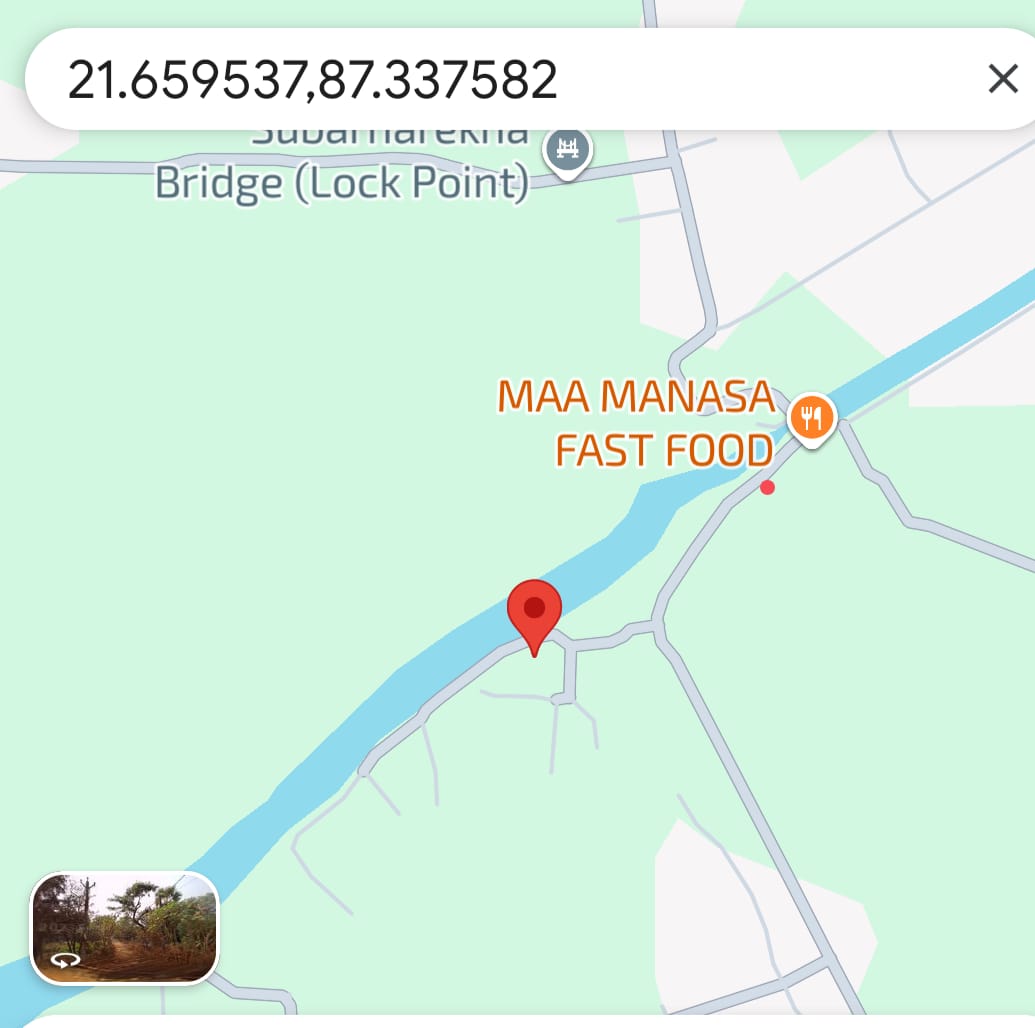Open MAA MANASA FAST FOOD place marker
Screen dimensions: 1035x1028
click(811, 417)
